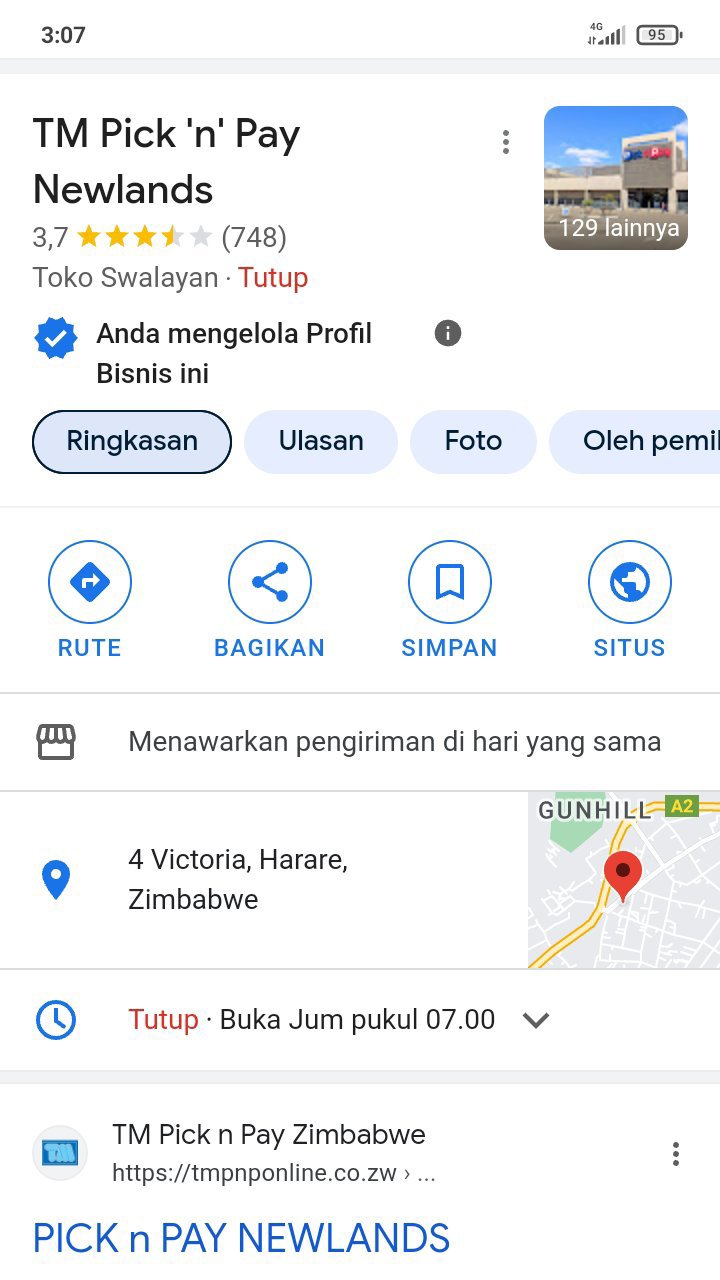Tap the info icon next to Profil Bisnis
720x1280 pixels.
[448, 333]
